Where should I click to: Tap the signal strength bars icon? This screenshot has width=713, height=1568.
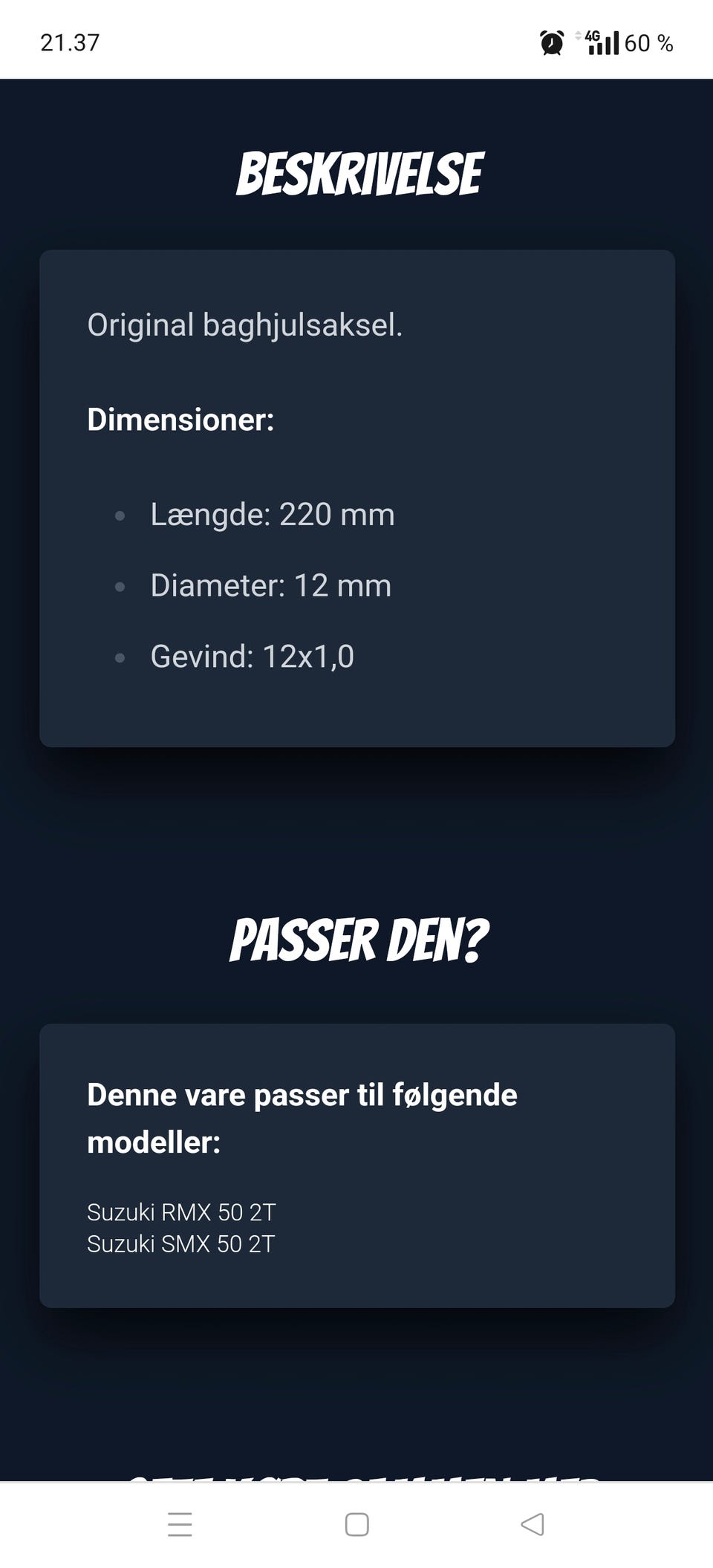point(603,45)
